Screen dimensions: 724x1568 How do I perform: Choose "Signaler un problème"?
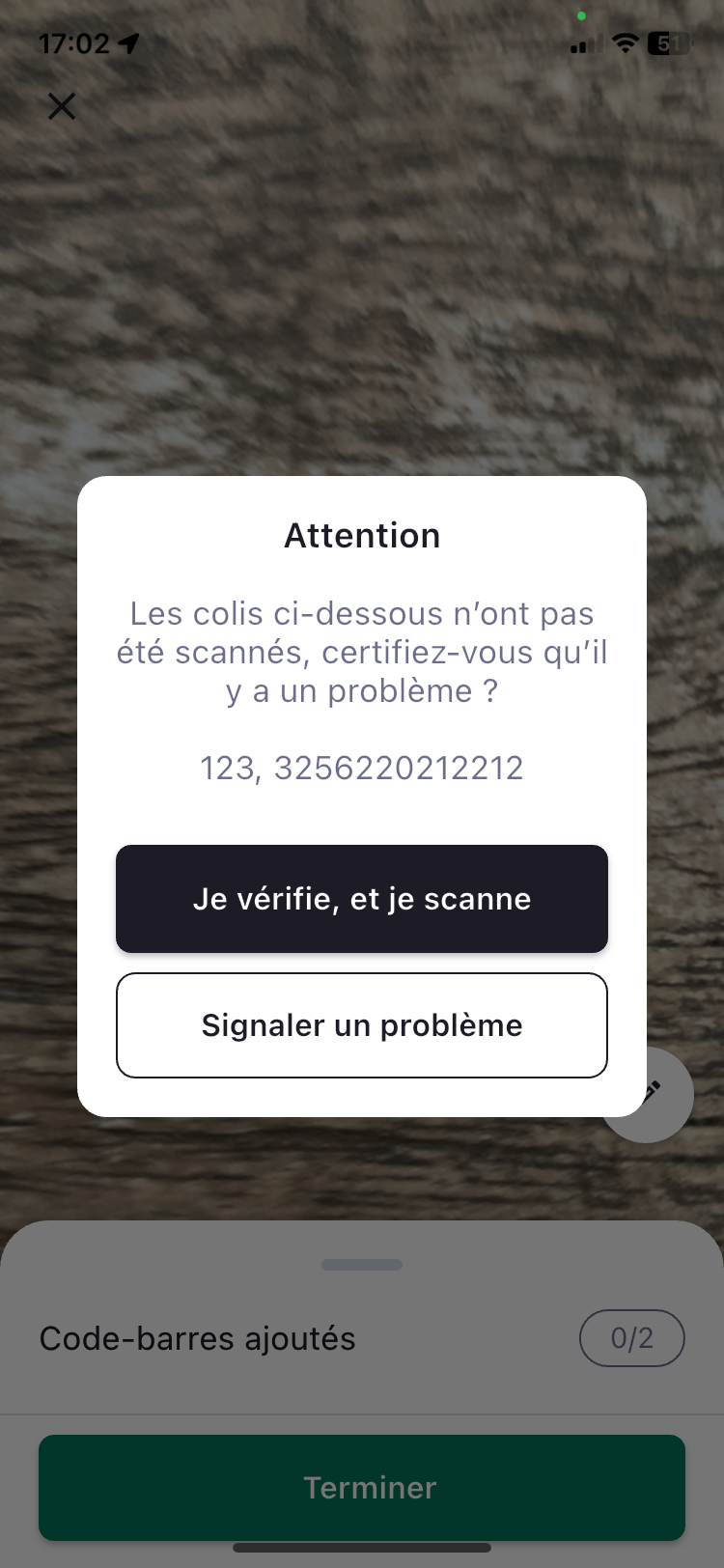pyautogui.click(x=362, y=1025)
